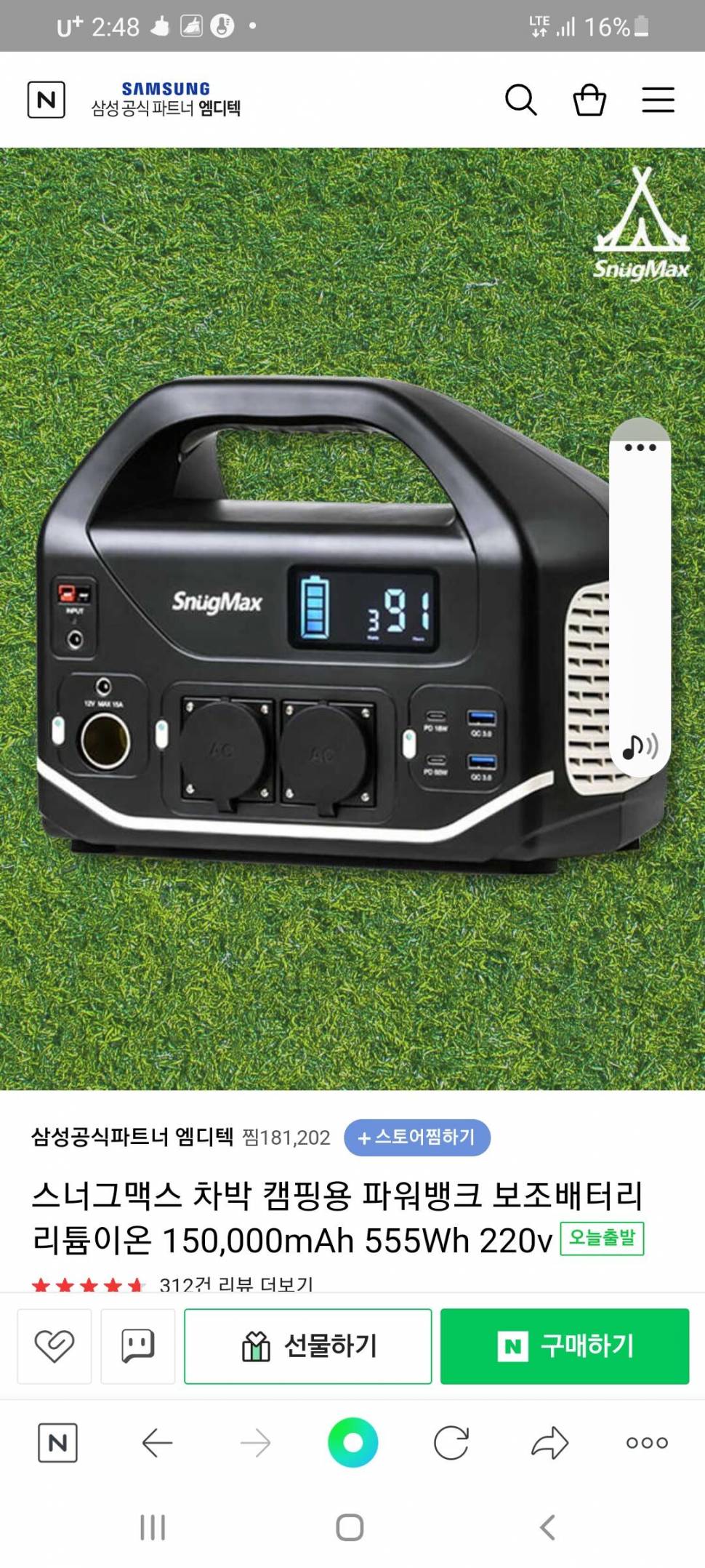Viewport: 705px width, 1568px height.
Task: Tap the +스토어찜하기 chip
Action: [x=416, y=1137]
